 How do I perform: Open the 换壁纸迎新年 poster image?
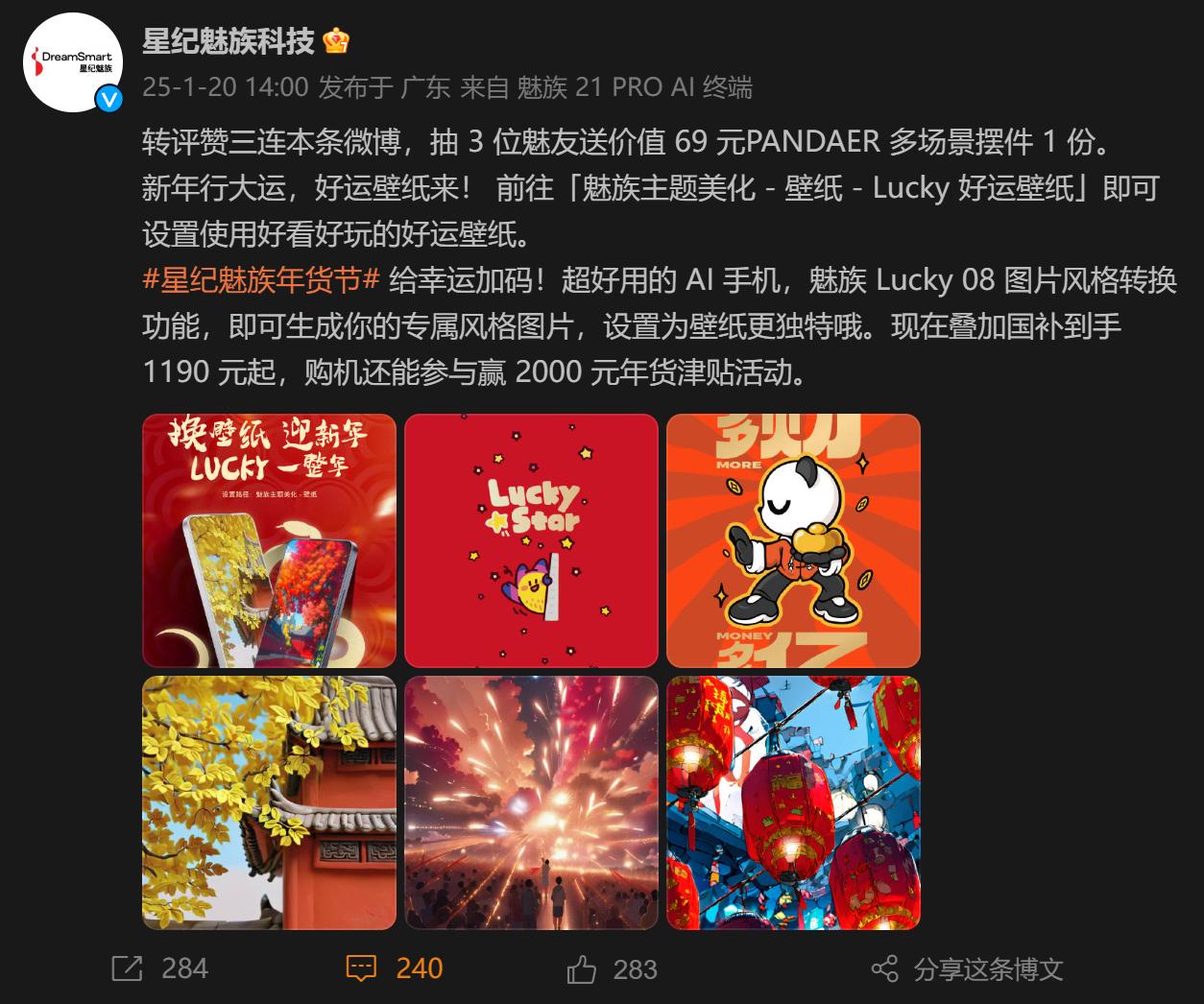pyautogui.click(x=269, y=540)
